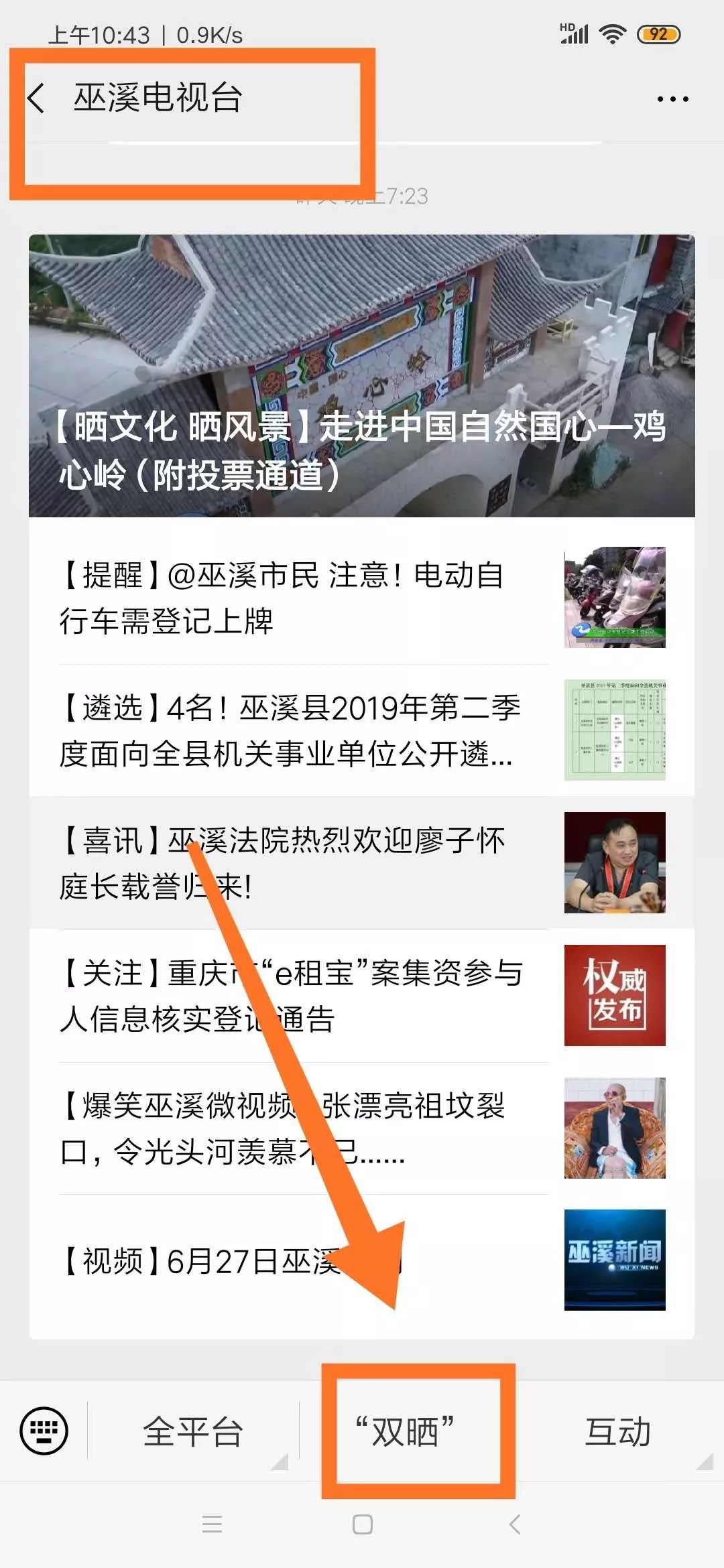Image resolution: width=724 pixels, height=1568 pixels.
Task: Open the 鸡心岭 晒文化晒风景 headline article
Action: 361,377
